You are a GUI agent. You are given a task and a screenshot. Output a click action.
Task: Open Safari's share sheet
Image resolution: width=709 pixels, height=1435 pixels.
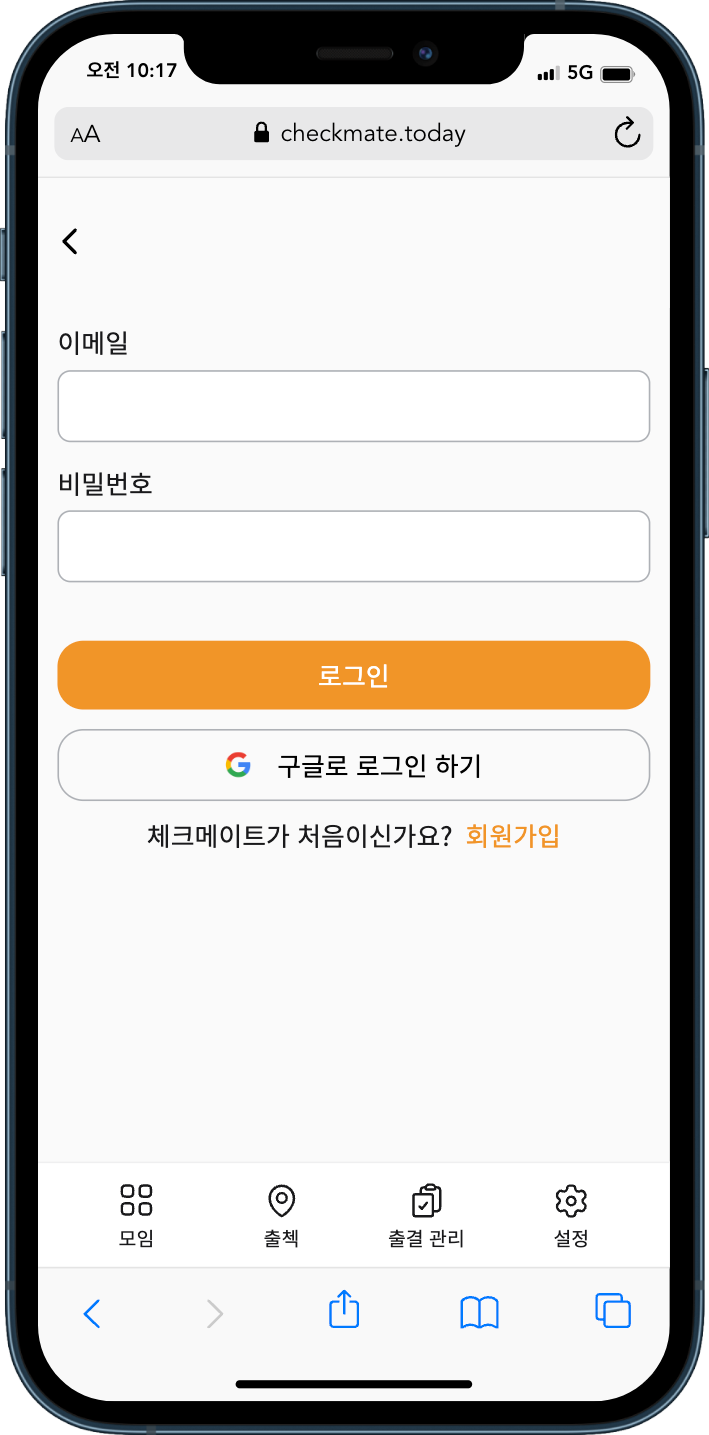pyautogui.click(x=344, y=1310)
